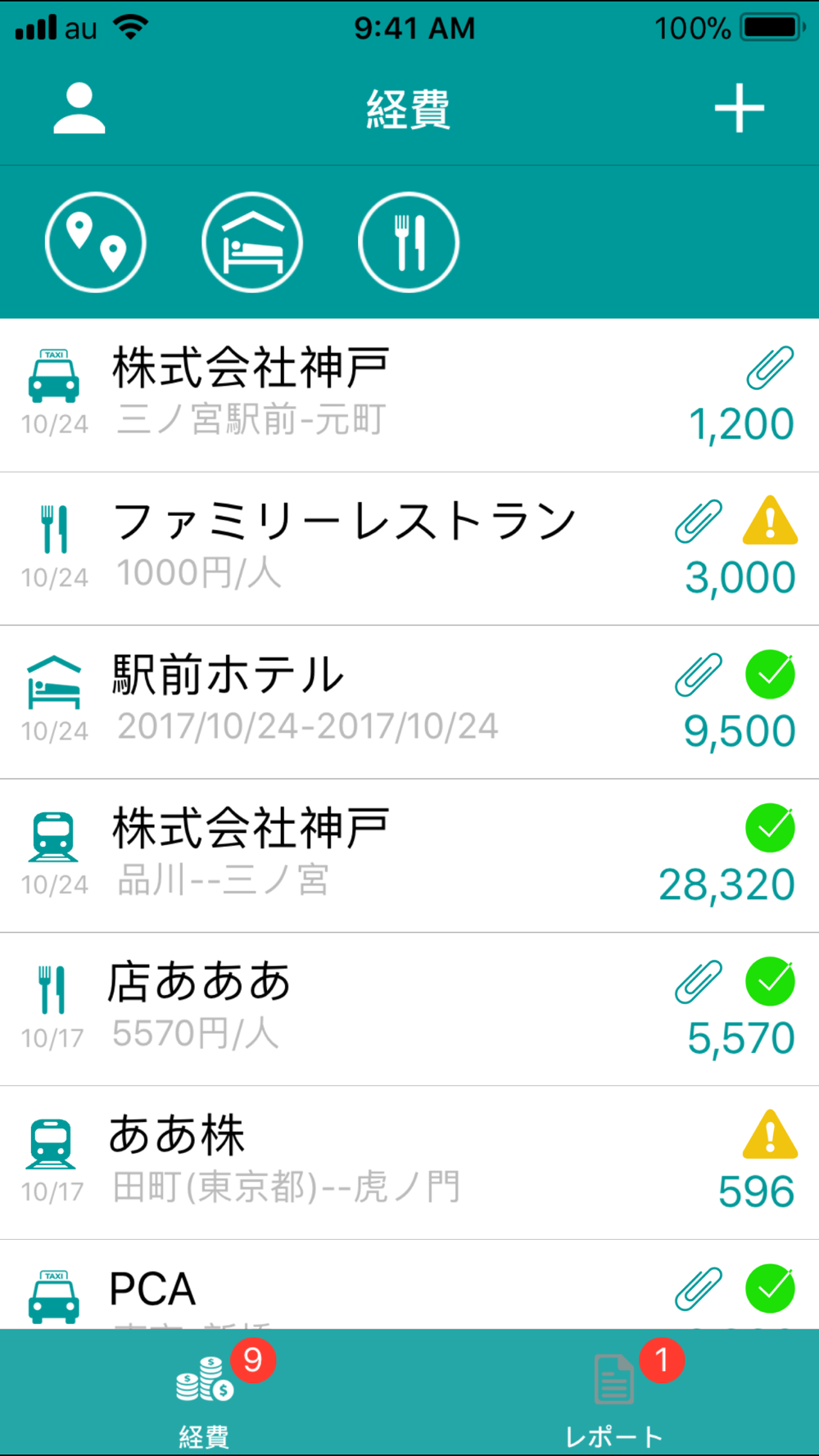819x1456 pixels.
Task: Open the ファミリーレストラン expense
Action: tap(409, 549)
